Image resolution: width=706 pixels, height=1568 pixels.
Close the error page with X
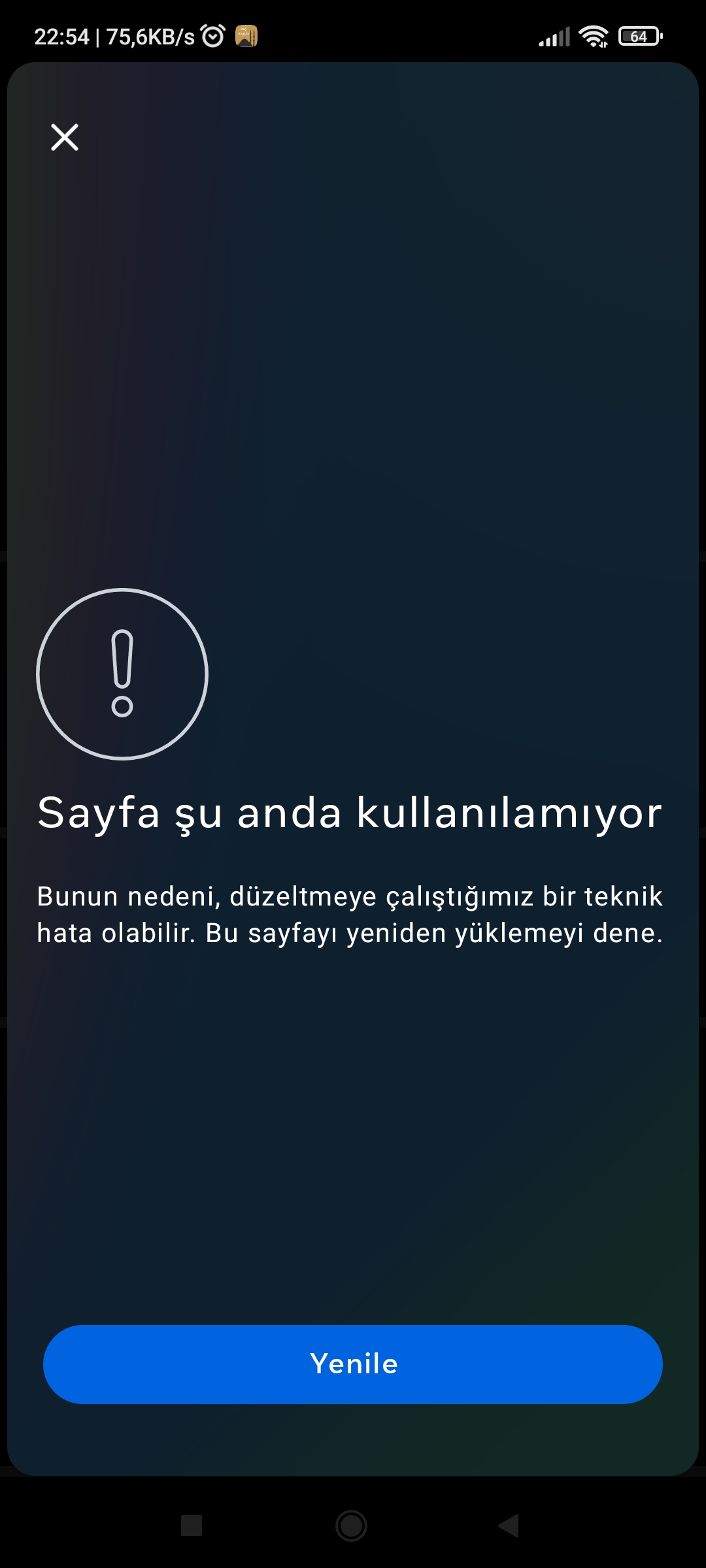pos(65,137)
